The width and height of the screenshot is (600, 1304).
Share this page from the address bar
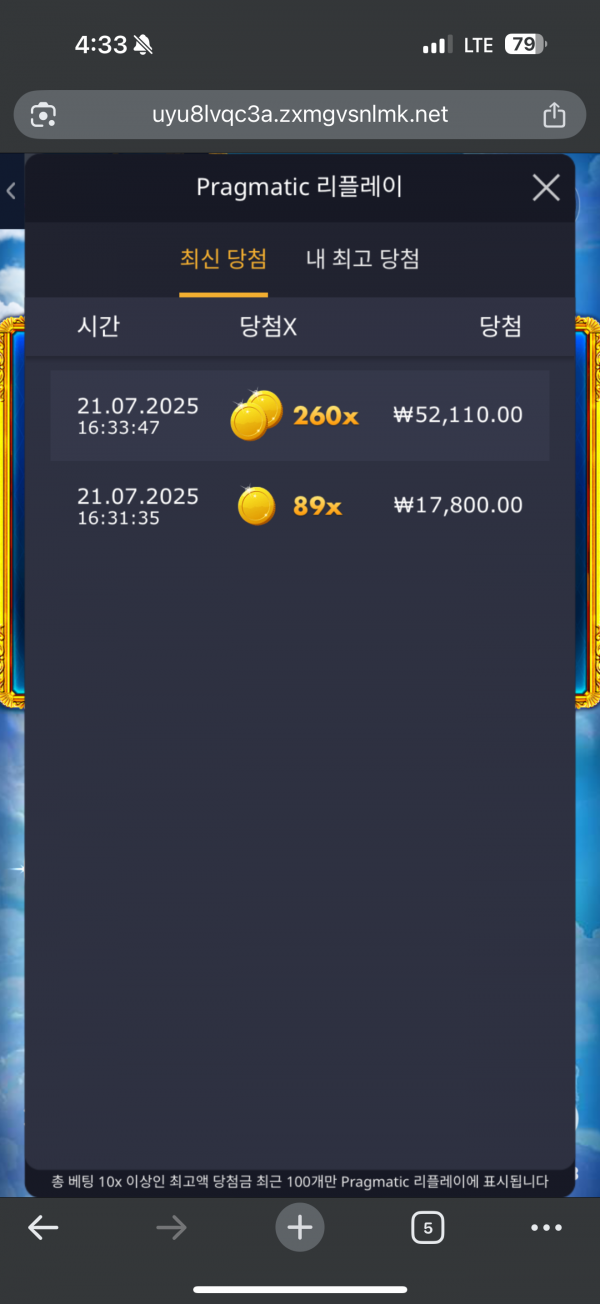click(554, 115)
